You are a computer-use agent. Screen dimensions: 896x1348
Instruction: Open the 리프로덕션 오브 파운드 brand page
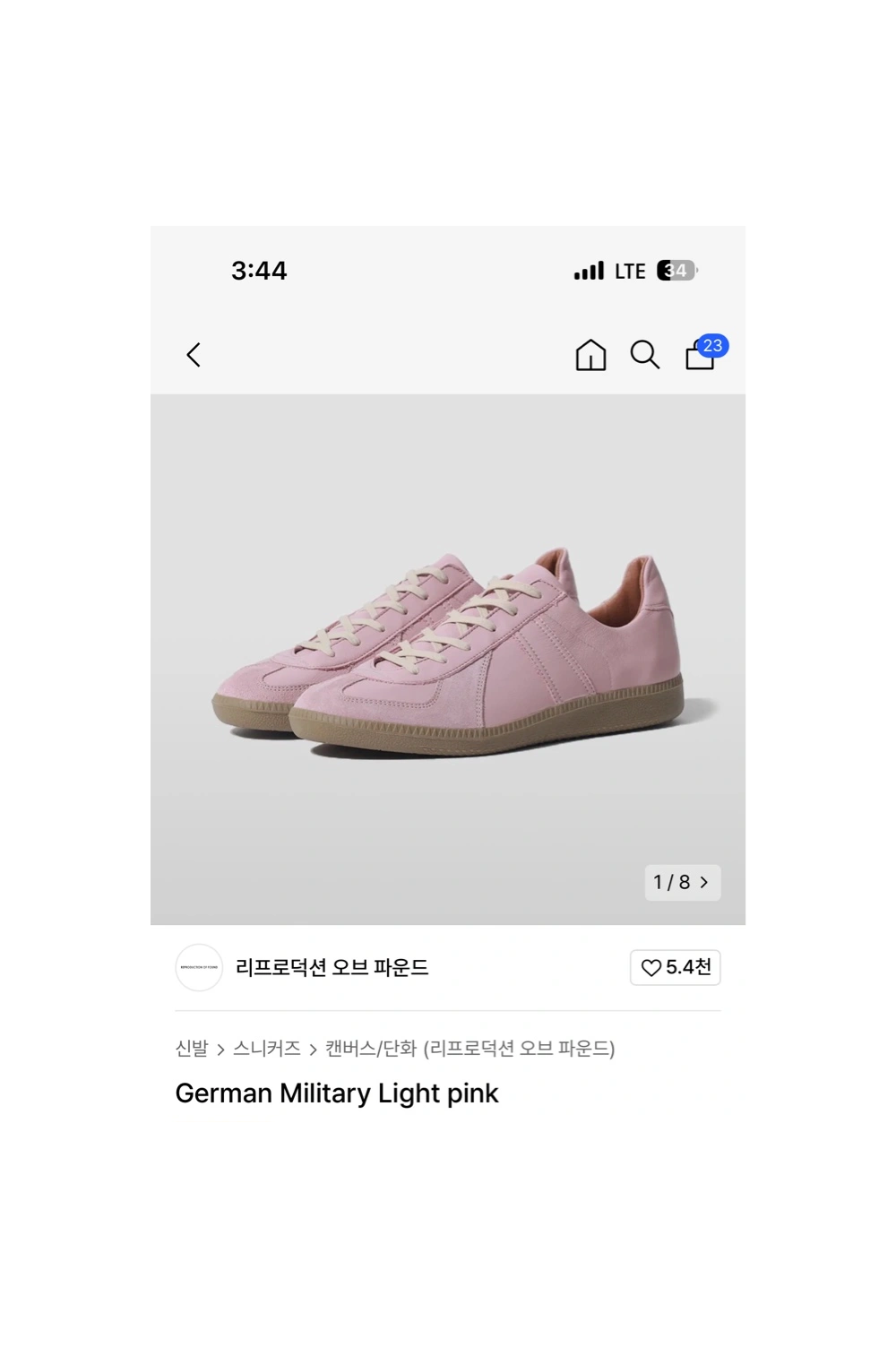pos(332,968)
